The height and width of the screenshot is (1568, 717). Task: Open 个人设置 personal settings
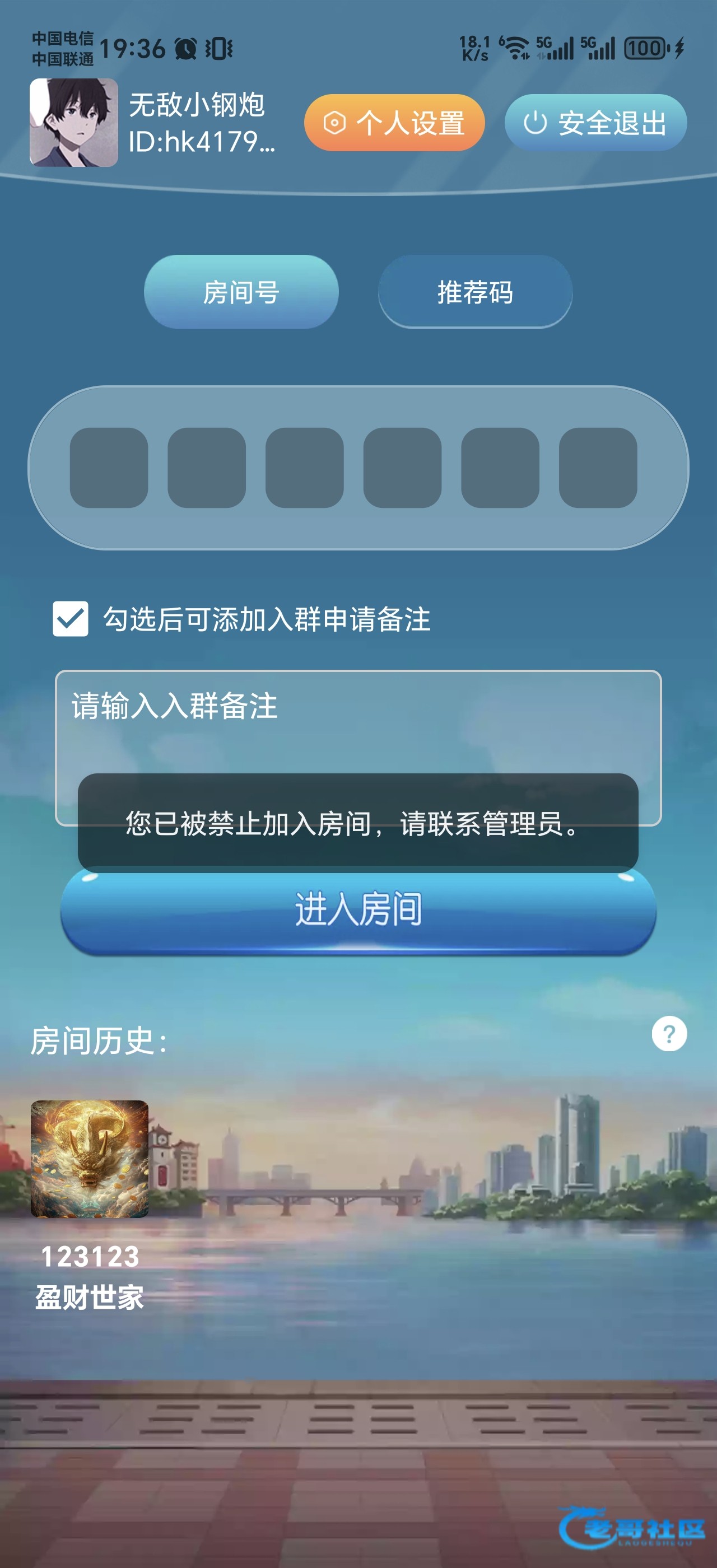click(394, 123)
